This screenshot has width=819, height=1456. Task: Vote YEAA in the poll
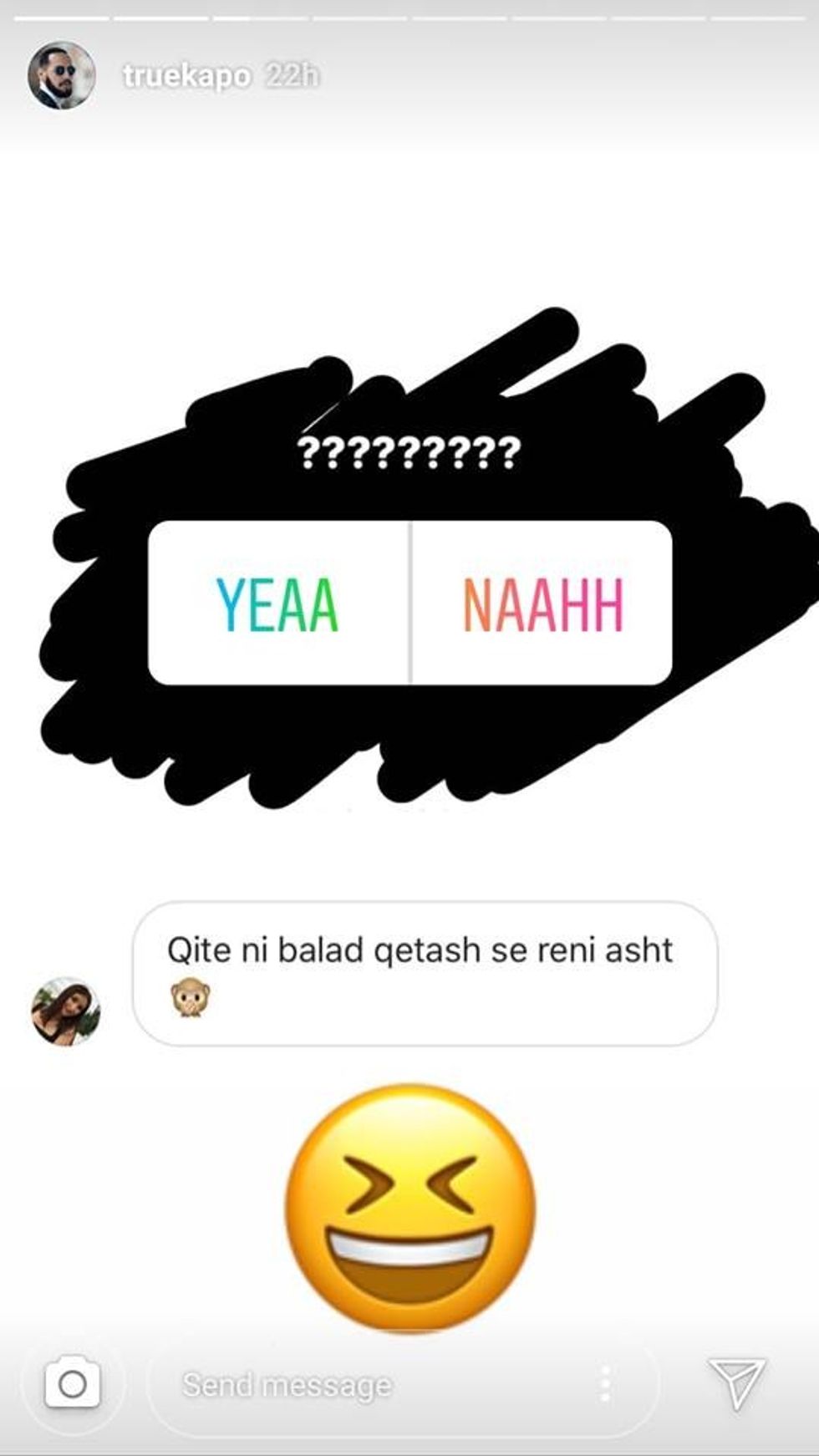(278, 603)
